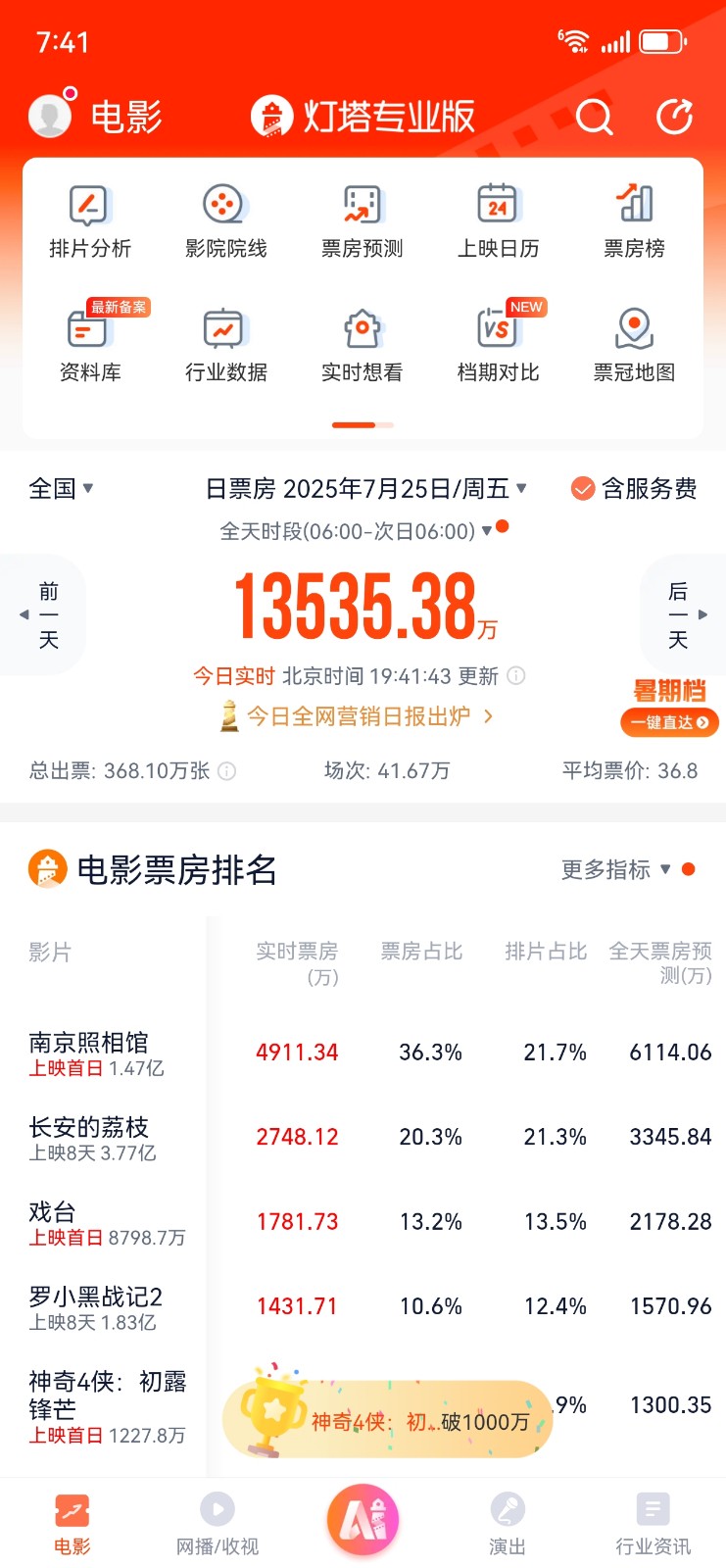Open 票冠地图 map

(x=634, y=345)
